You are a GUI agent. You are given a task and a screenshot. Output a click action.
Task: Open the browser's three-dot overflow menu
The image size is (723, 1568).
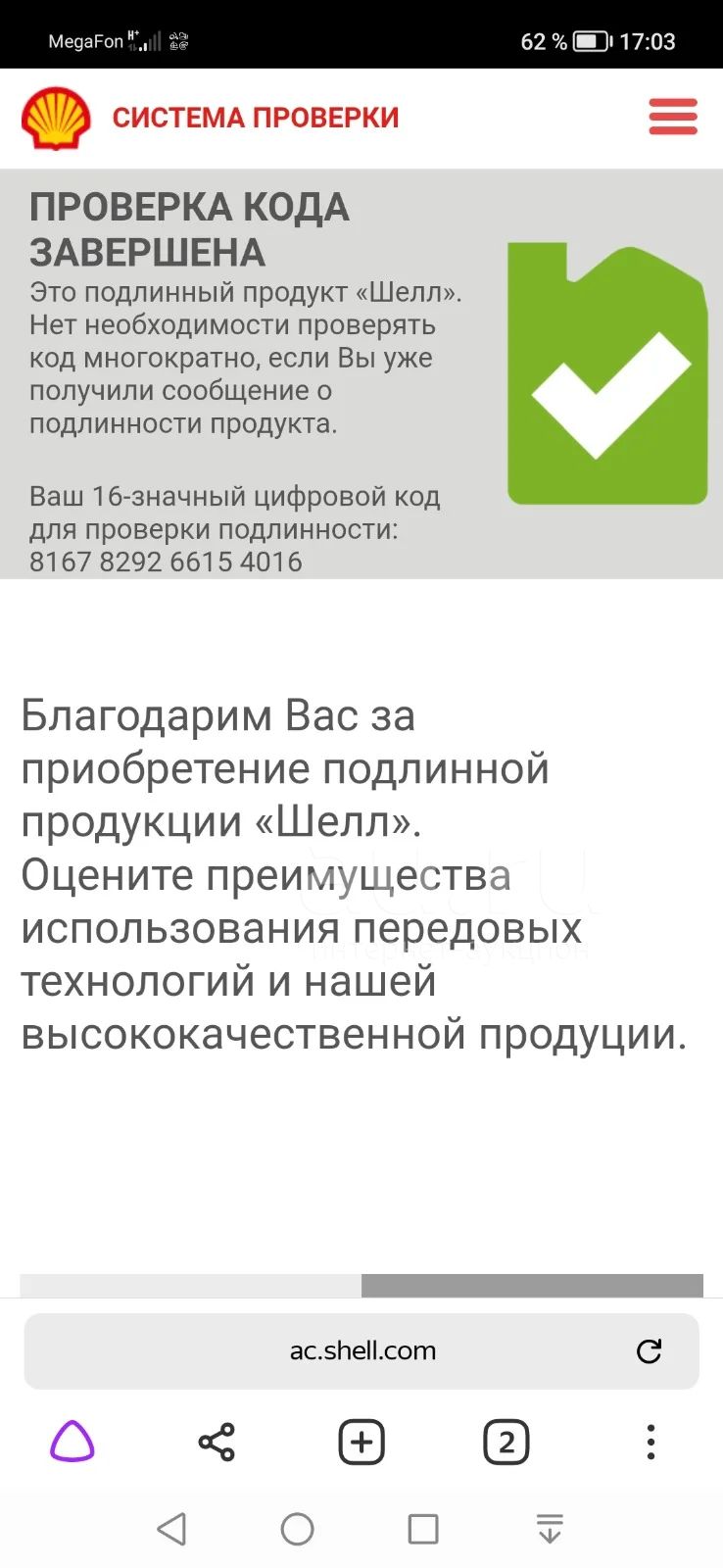click(x=651, y=1442)
